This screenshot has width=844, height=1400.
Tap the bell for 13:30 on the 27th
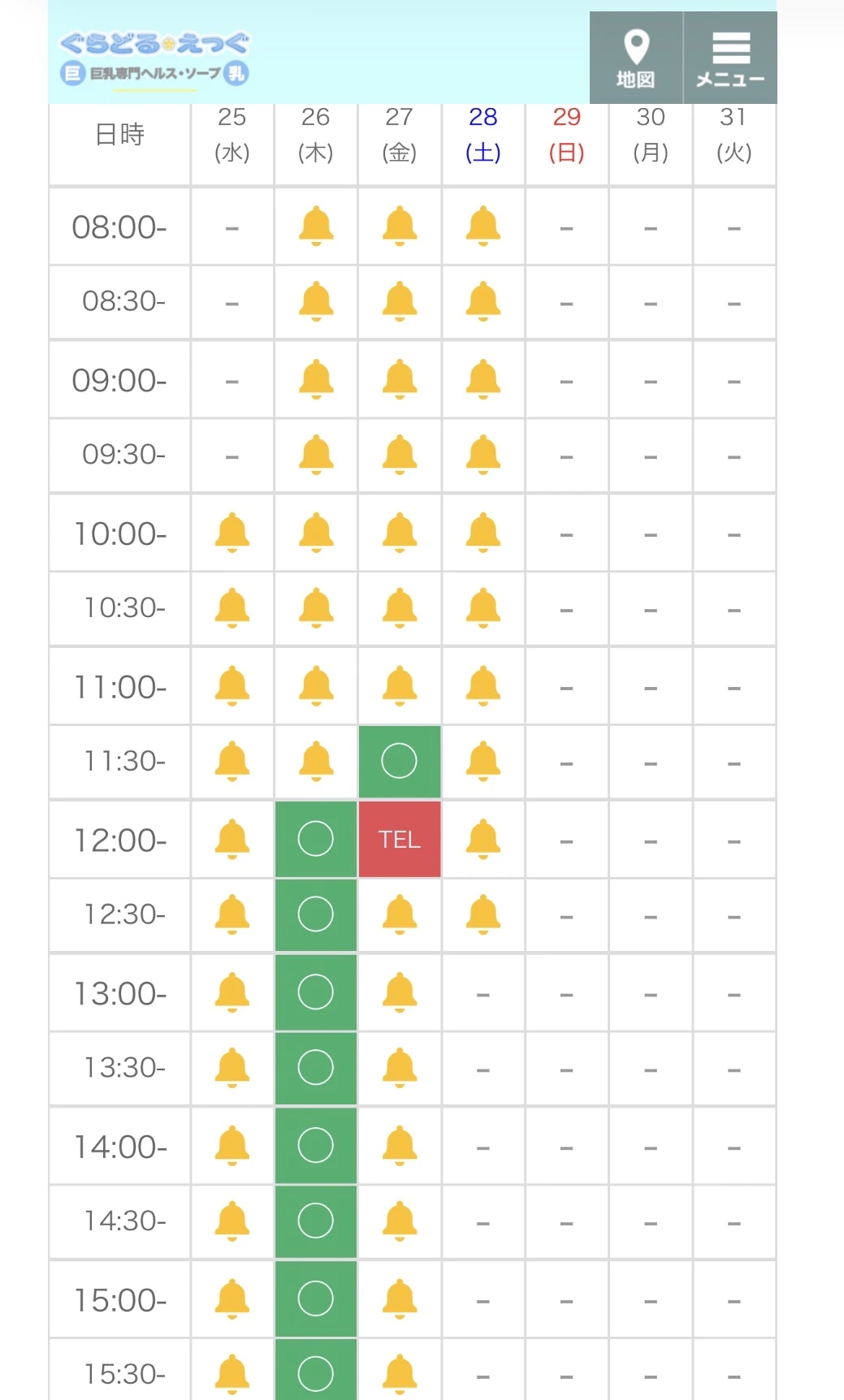400,1068
